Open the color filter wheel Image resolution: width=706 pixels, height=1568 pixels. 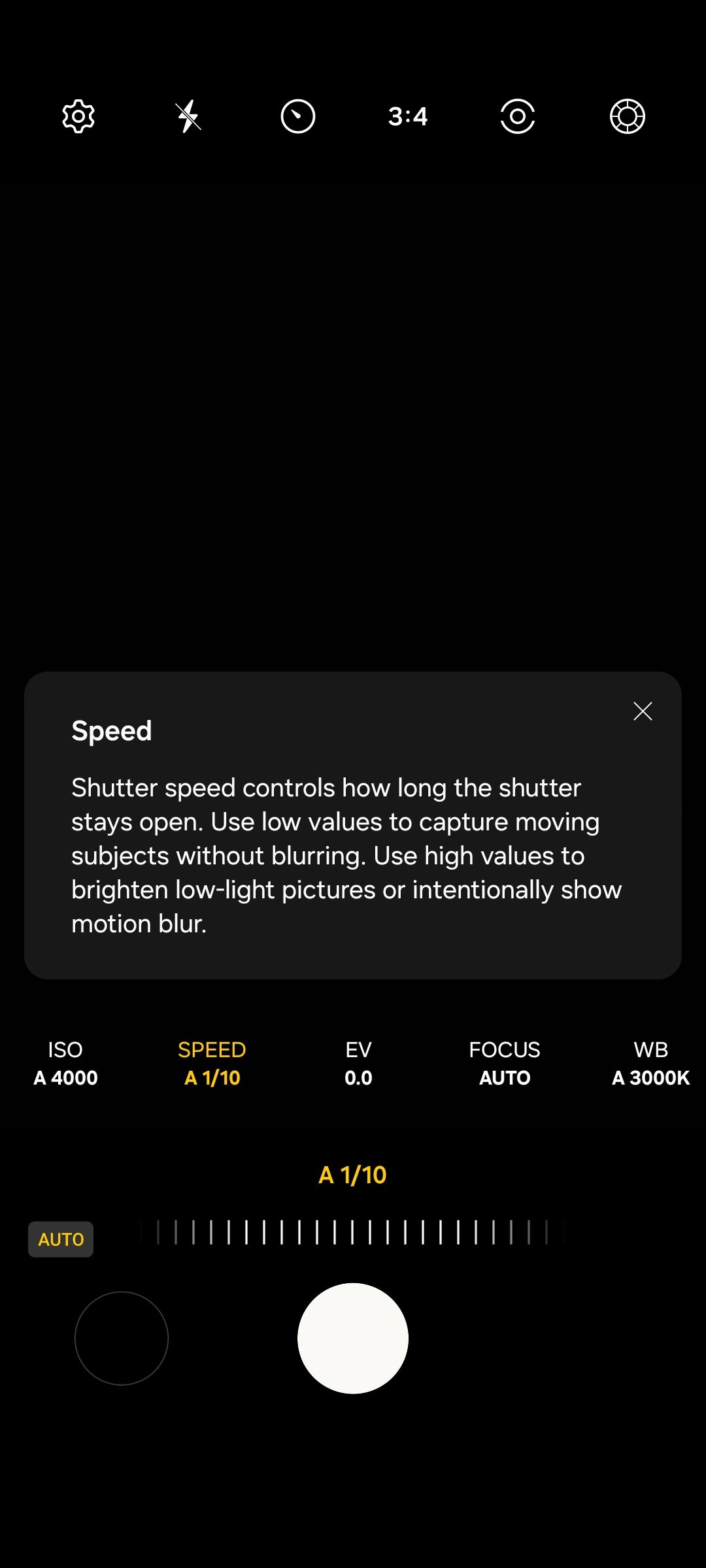click(628, 116)
